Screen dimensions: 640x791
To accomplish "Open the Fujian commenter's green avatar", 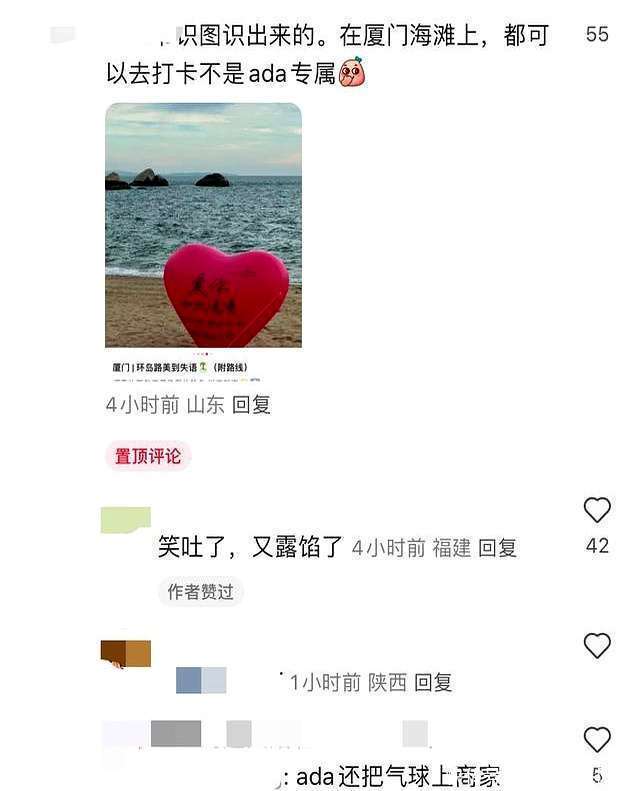I will coord(126,520).
